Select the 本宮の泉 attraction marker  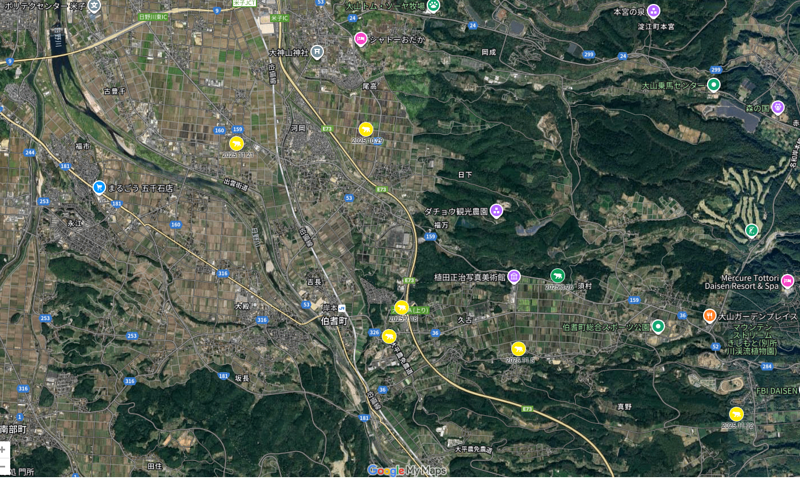653,11
